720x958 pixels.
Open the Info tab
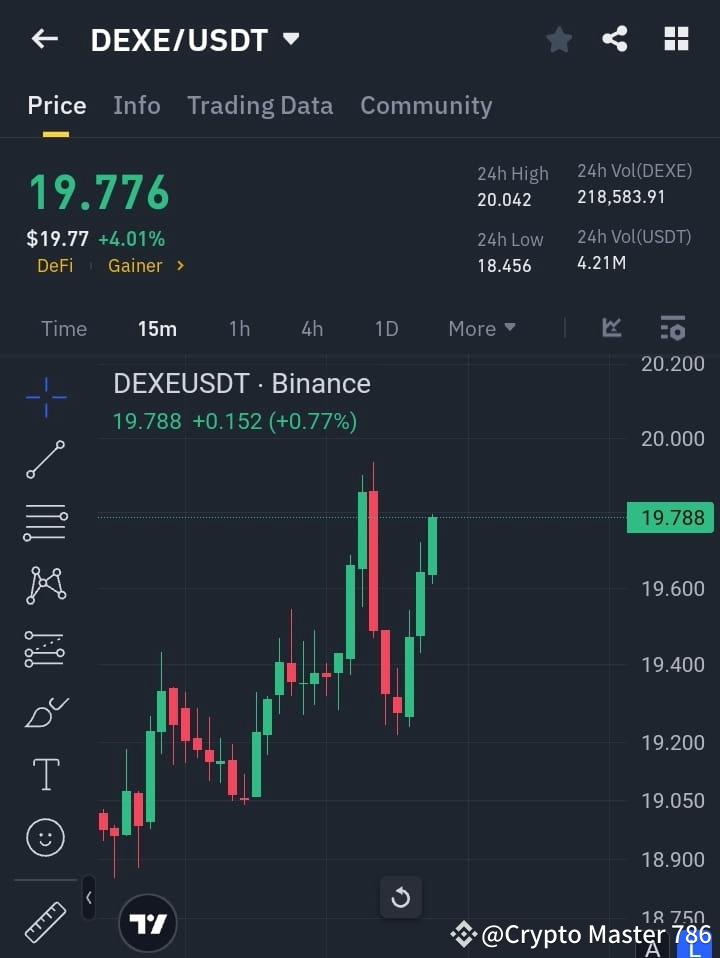click(x=136, y=105)
